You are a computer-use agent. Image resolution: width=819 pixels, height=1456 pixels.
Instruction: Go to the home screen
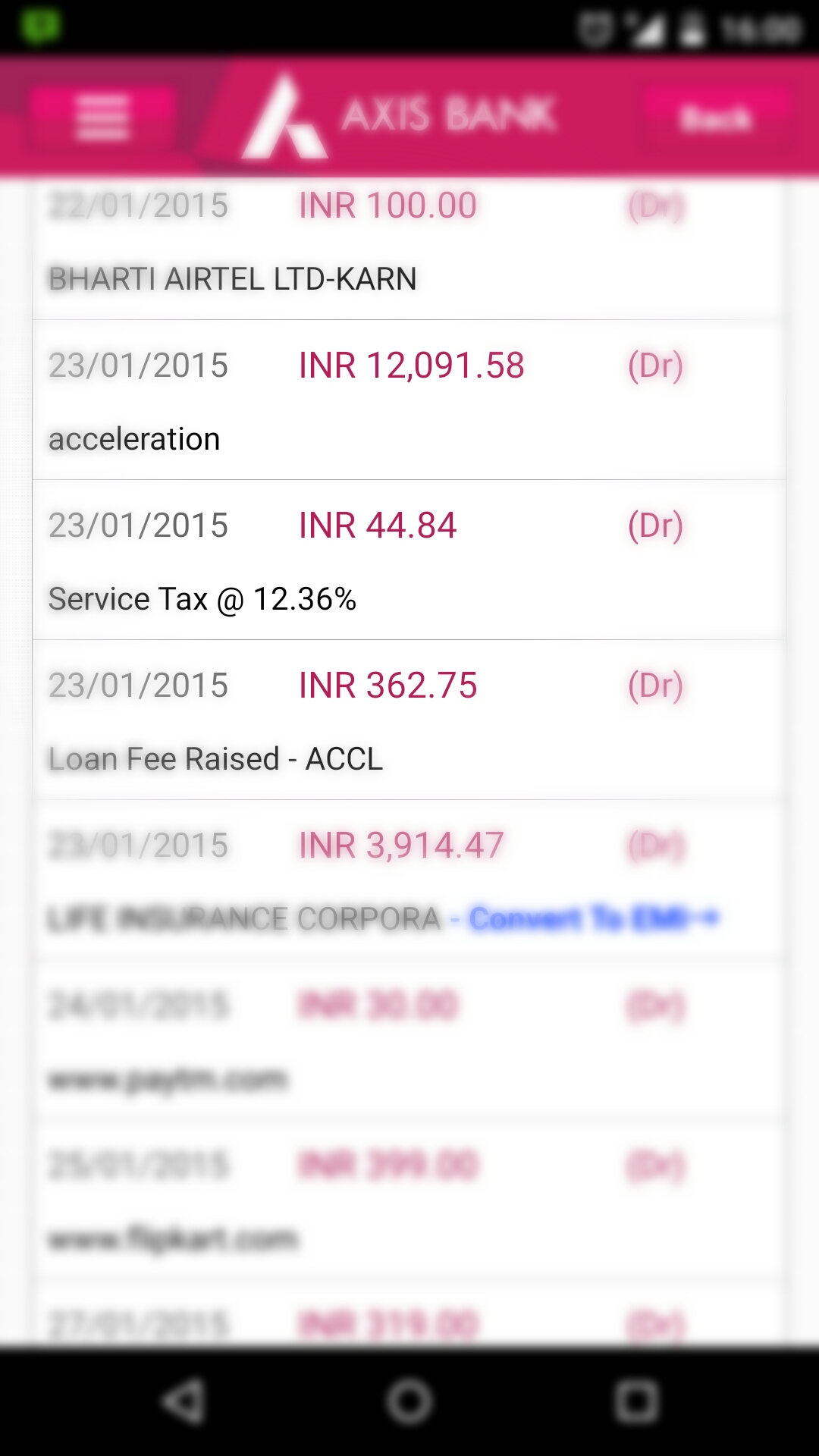pos(409,1401)
